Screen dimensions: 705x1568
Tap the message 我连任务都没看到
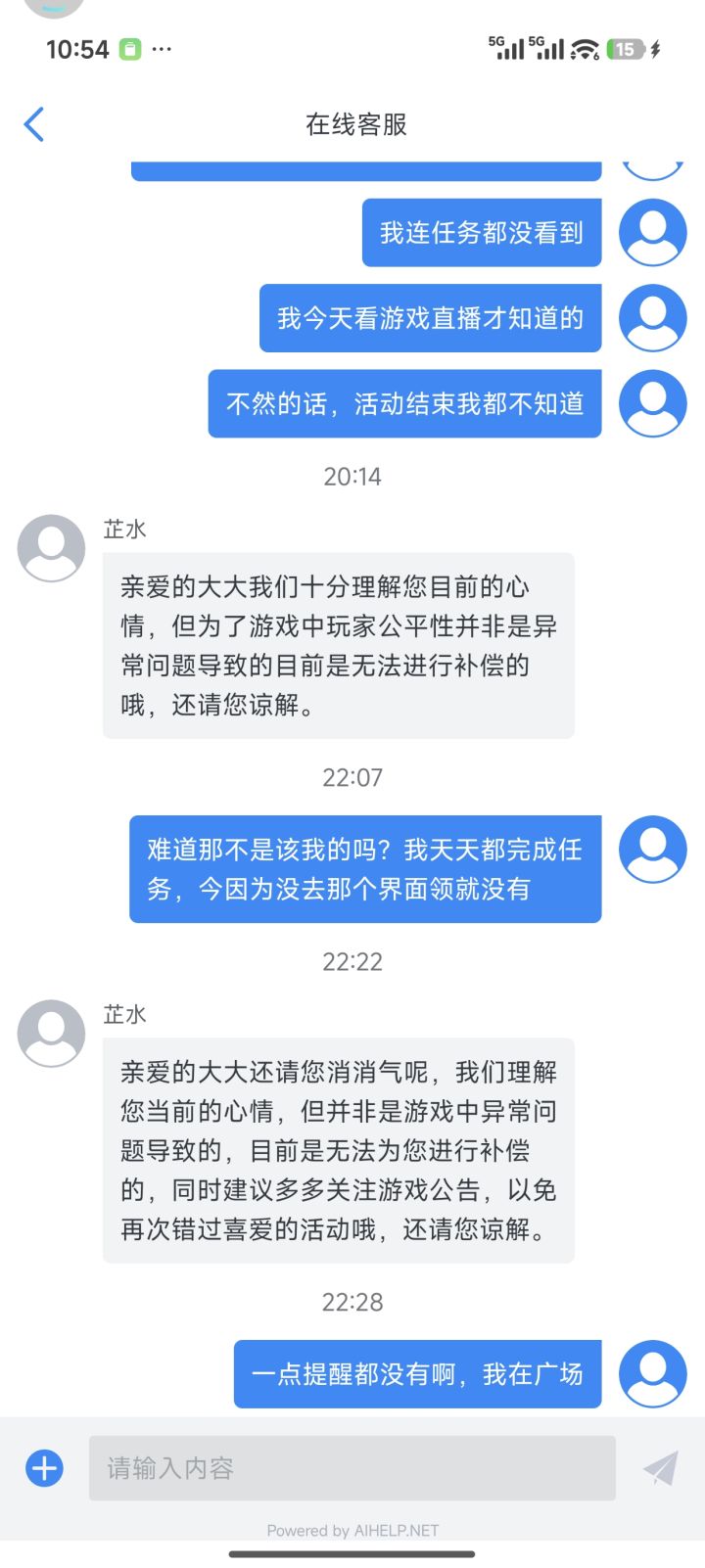pos(482,232)
